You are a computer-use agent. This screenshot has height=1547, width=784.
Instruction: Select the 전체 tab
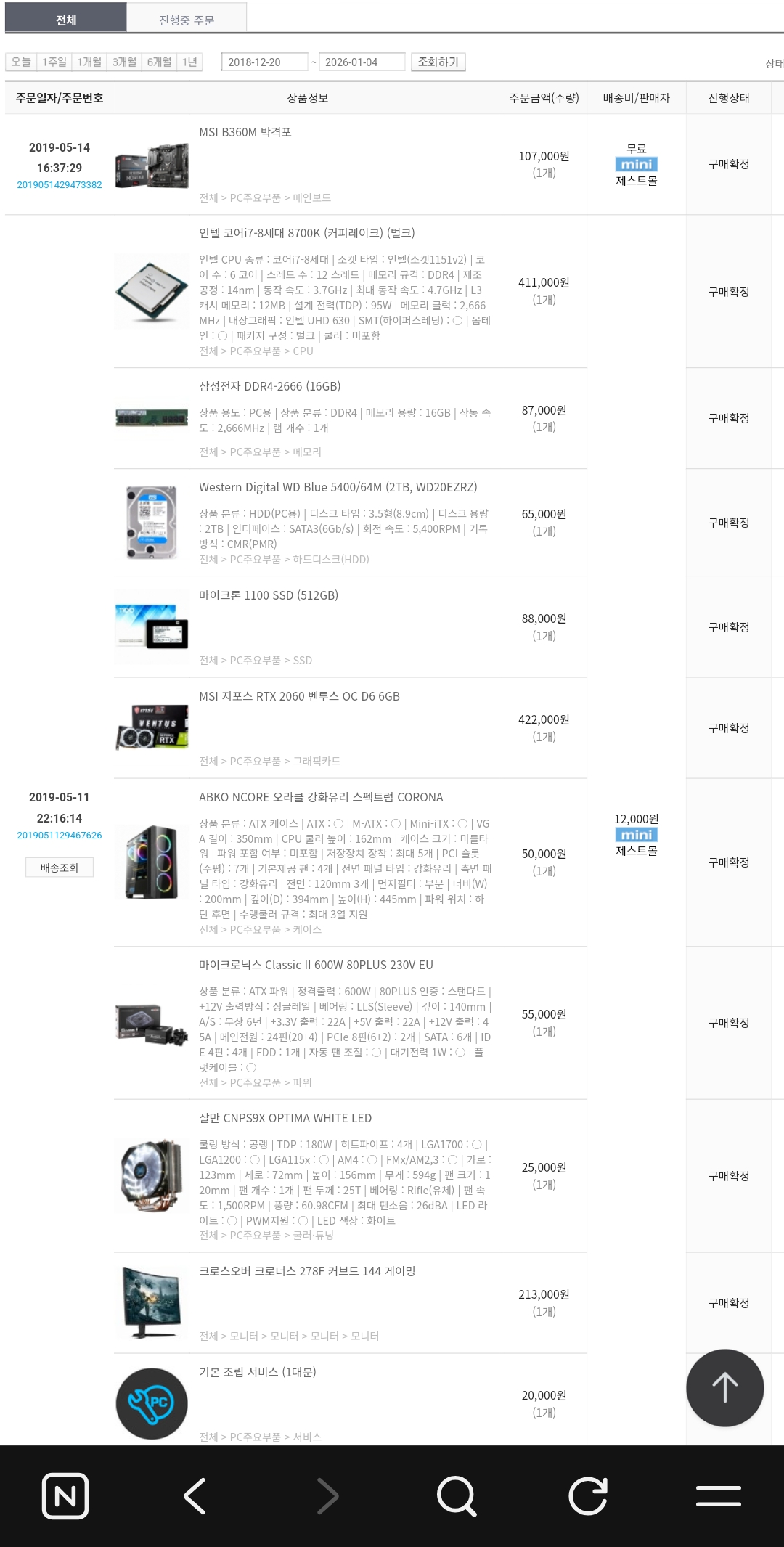(66, 20)
